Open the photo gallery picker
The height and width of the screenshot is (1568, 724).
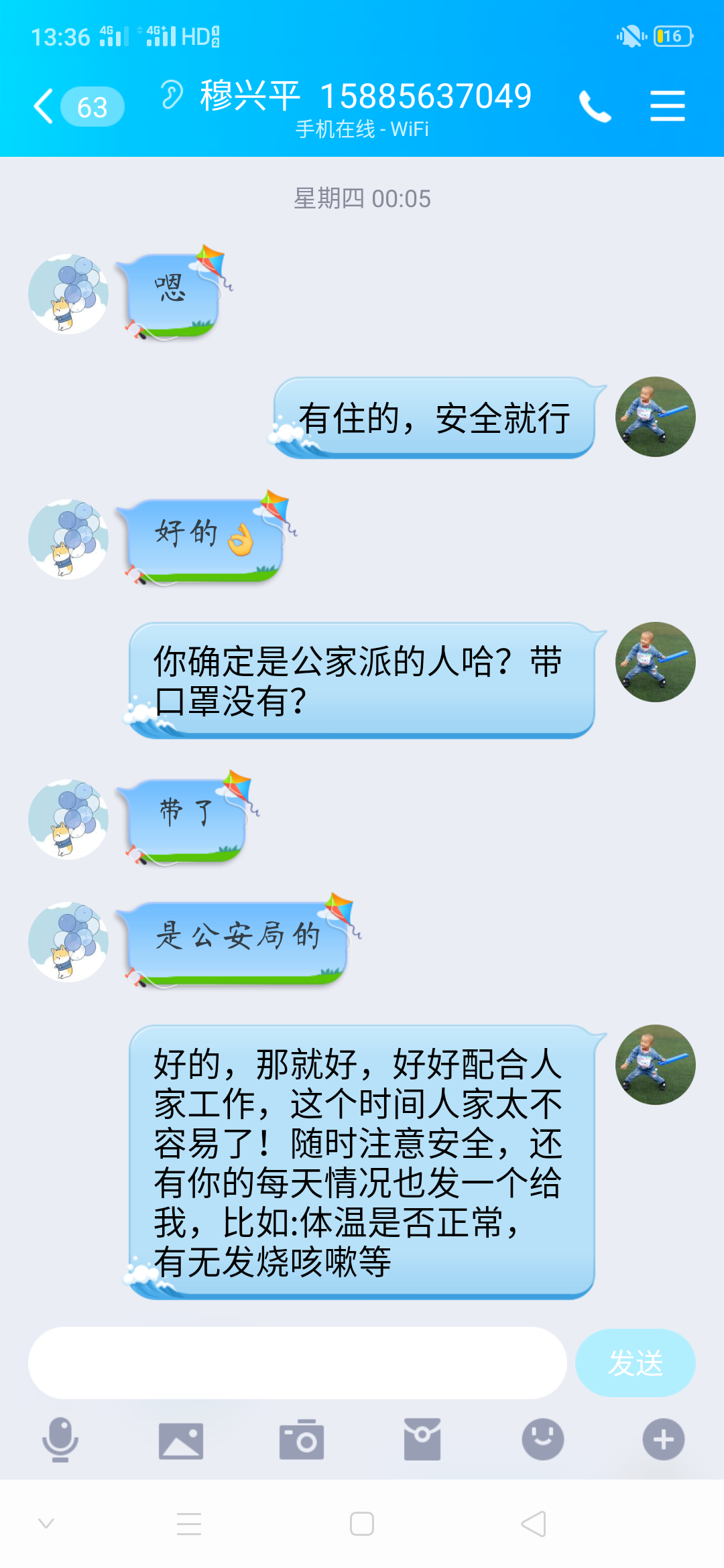pyautogui.click(x=181, y=1439)
